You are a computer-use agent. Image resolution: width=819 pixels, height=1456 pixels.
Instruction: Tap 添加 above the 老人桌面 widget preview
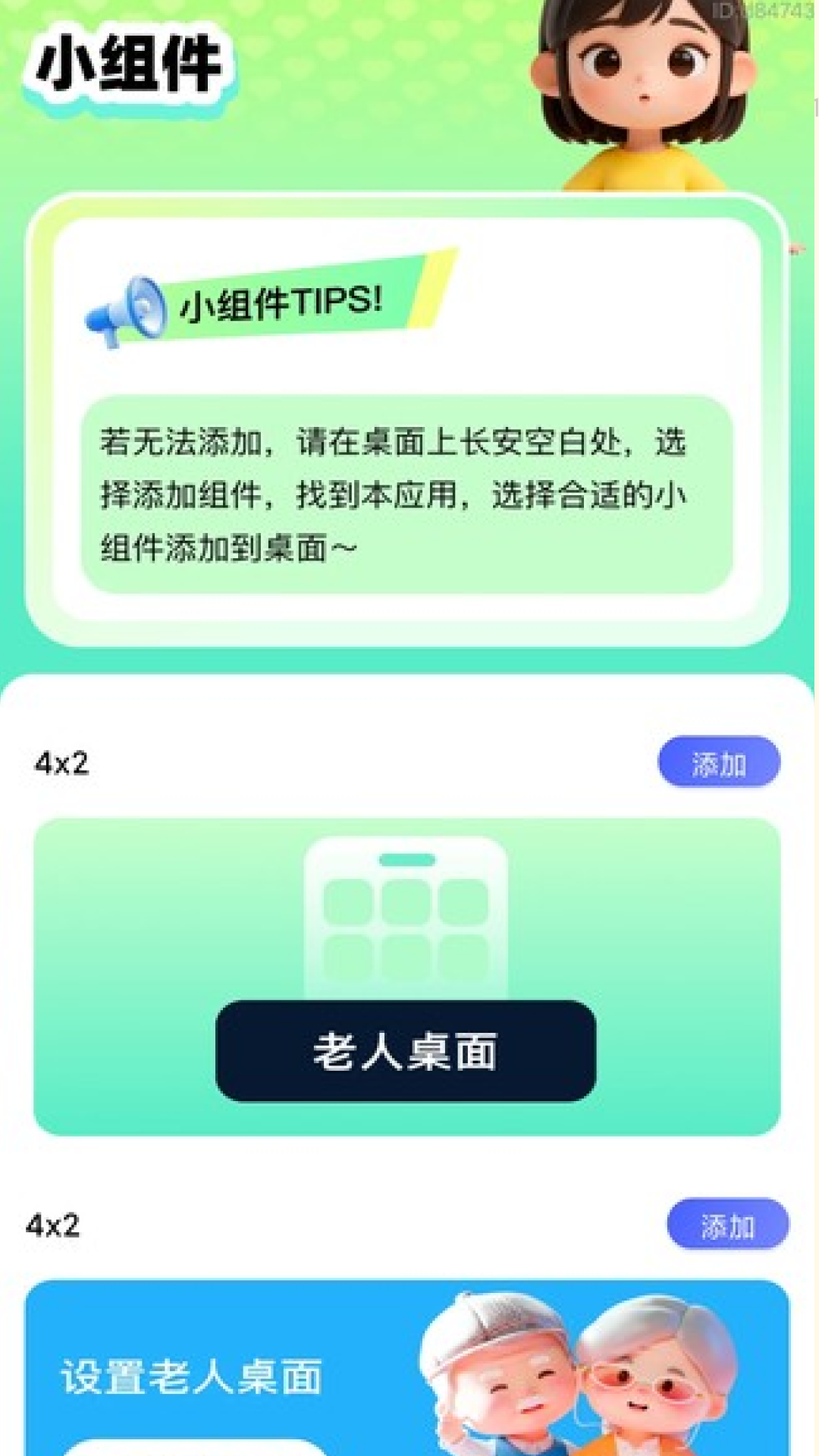[x=718, y=762]
